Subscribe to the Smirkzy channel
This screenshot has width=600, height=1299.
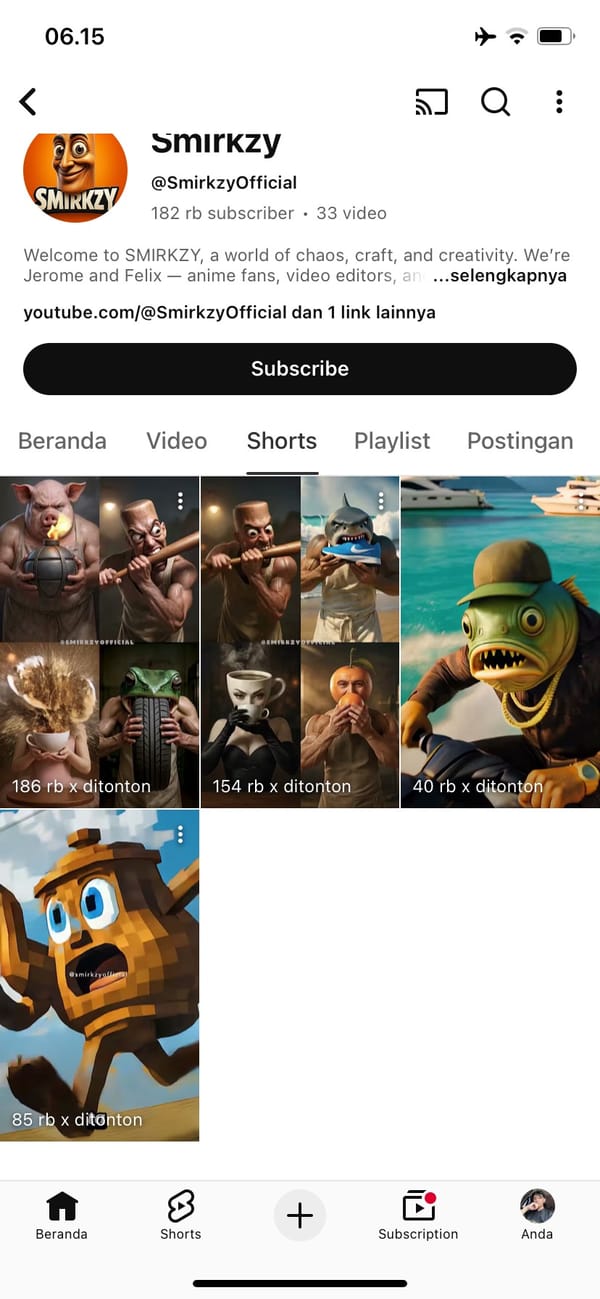(x=300, y=369)
